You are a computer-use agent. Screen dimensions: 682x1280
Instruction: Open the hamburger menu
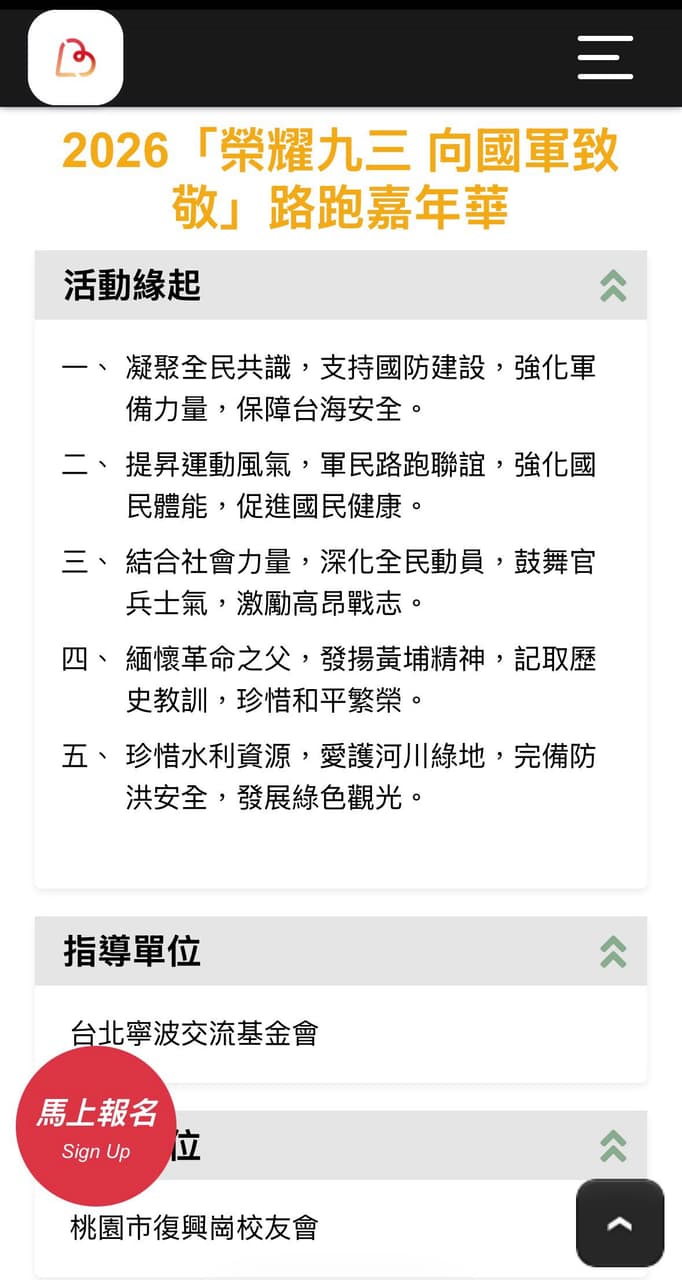point(605,57)
